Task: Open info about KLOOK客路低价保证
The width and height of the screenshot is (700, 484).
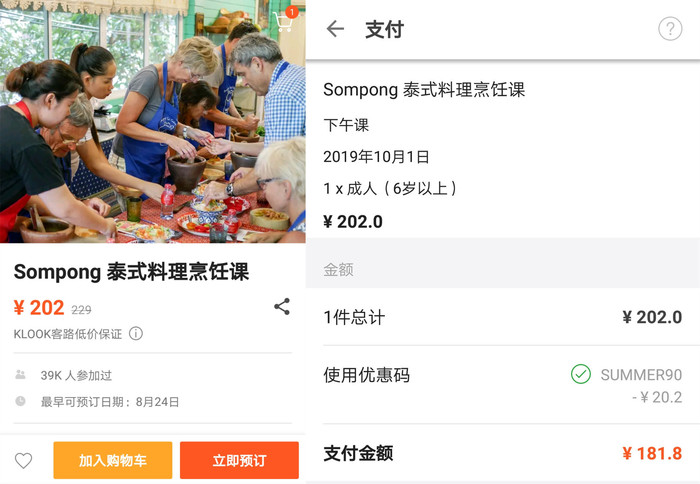Action: pyautogui.click(x=136, y=334)
